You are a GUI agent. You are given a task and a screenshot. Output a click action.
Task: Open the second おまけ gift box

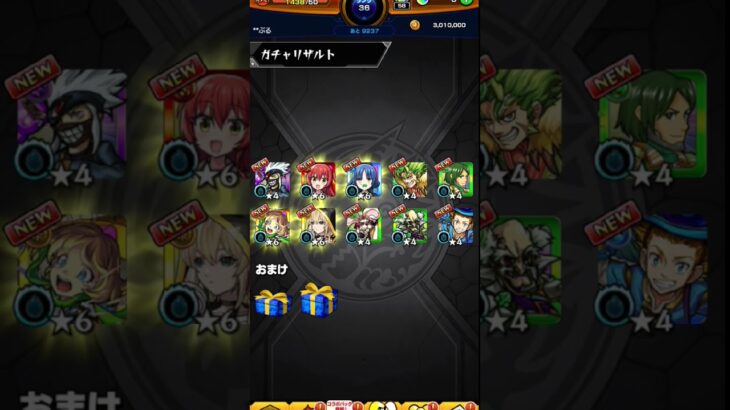[318, 299]
